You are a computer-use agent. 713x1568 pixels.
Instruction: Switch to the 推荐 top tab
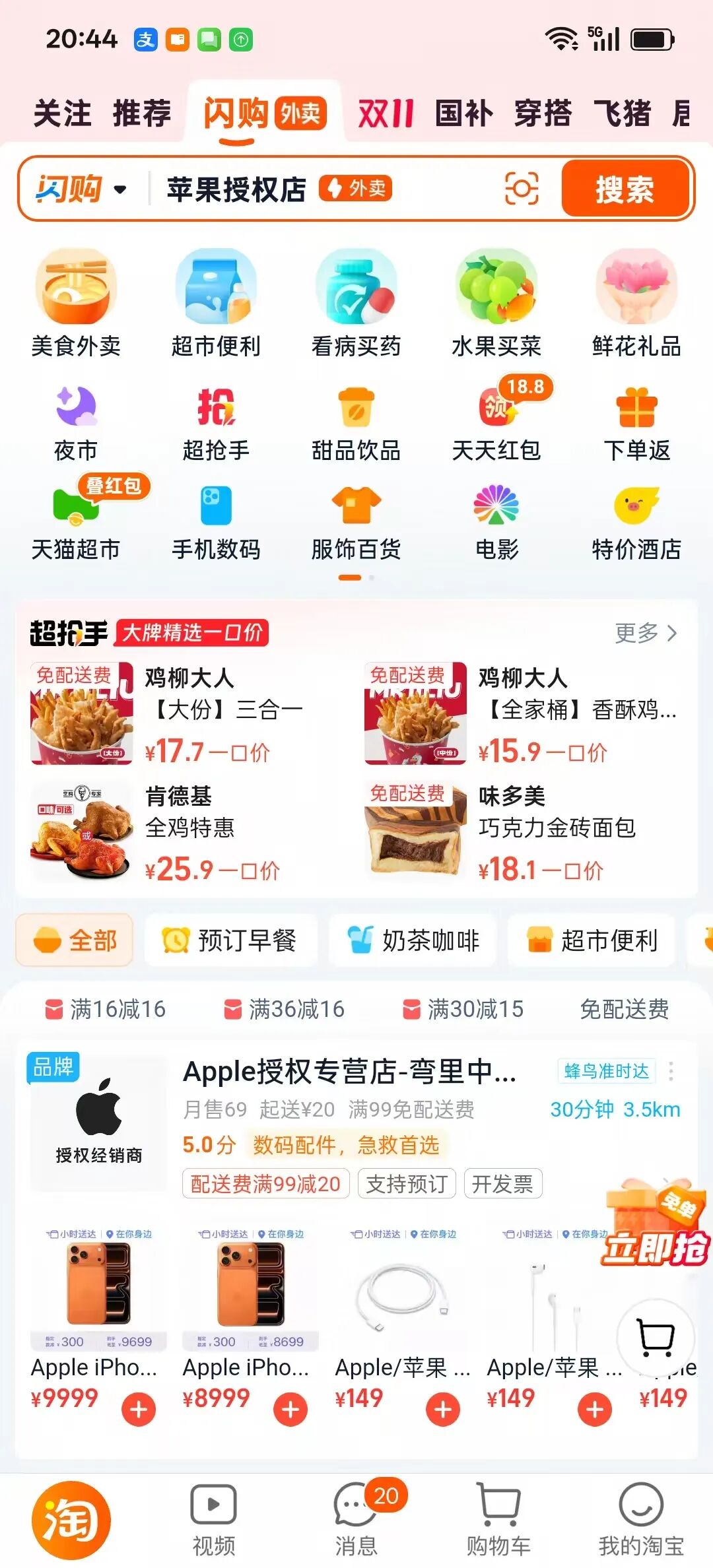(141, 113)
